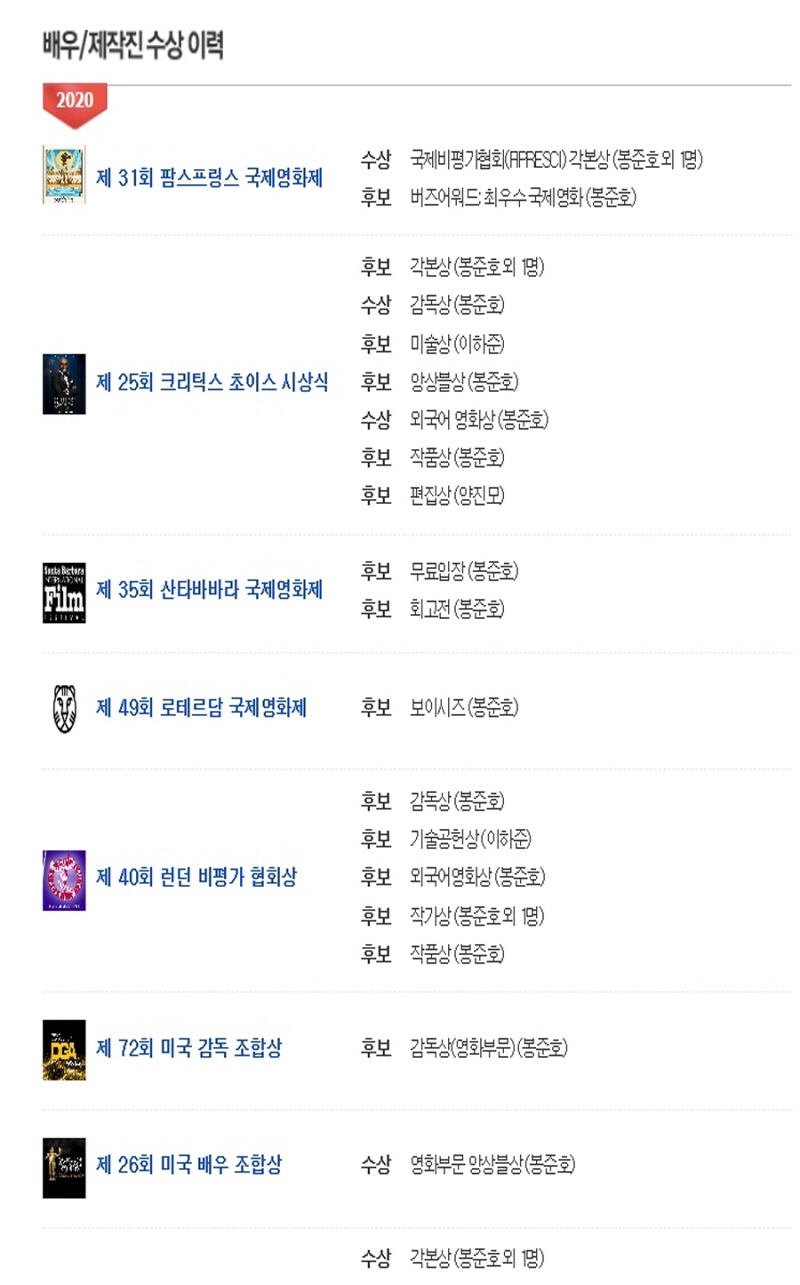Open the 제 25회 크리틱스 초이스 시상식 link
Image resolution: width=800 pixels, height=1285 pixels.
click(212, 382)
